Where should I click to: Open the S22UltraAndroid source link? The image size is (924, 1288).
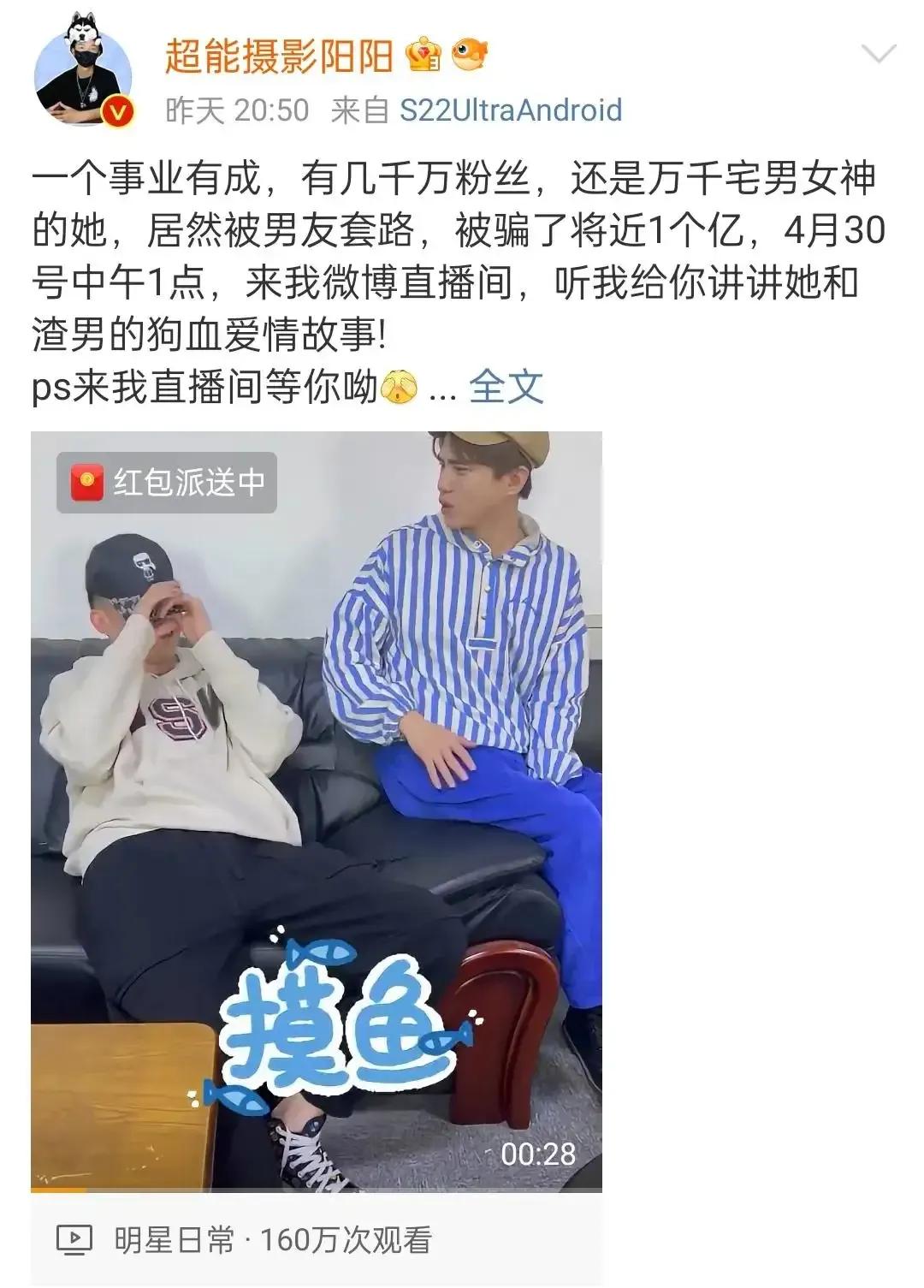coord(511,110)
